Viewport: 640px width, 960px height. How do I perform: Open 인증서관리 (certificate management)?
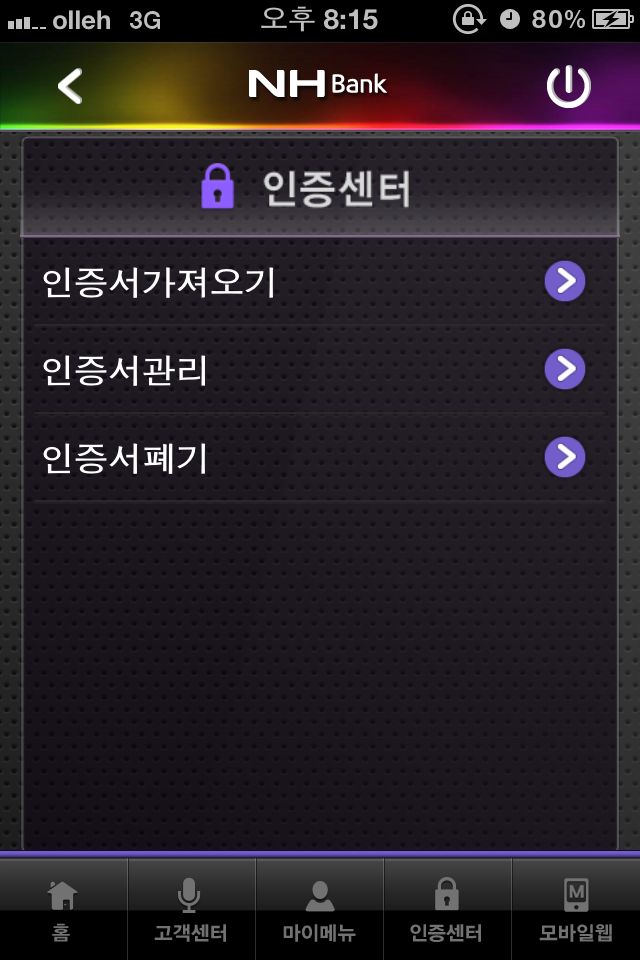tap(318, 370)
